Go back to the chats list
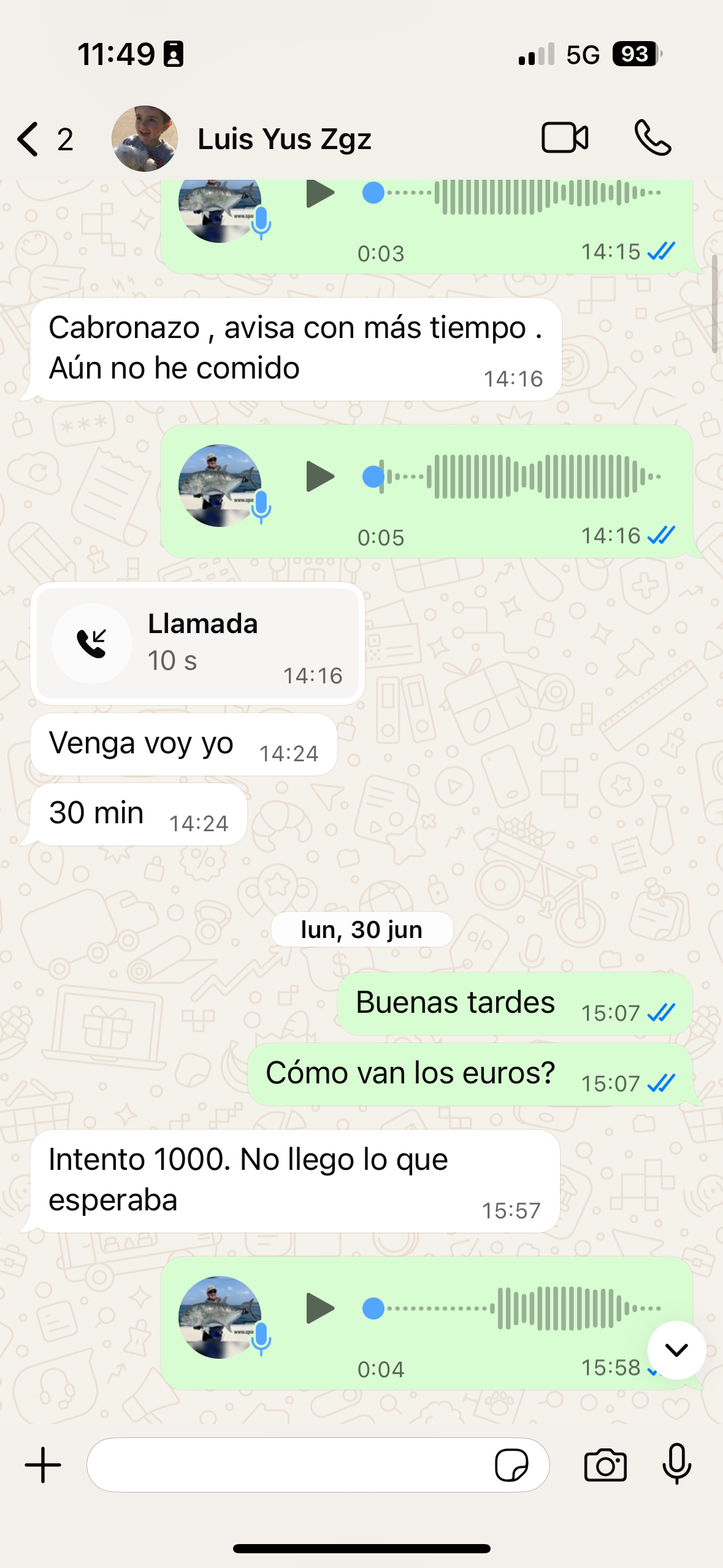This screenshot has height=1568, width=723. (x=29, y=139)
